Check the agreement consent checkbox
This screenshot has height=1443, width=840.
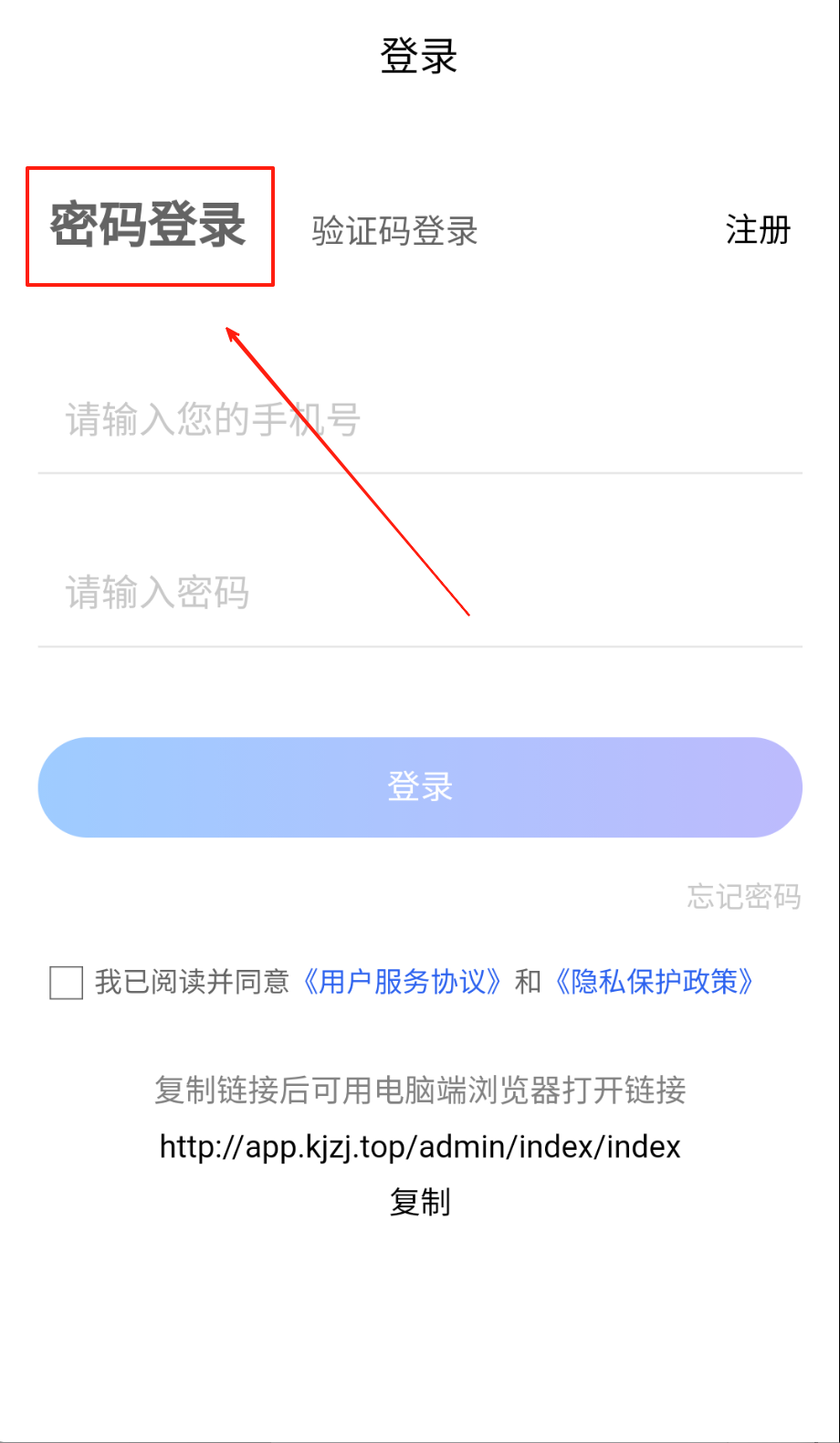(x=67, y=983)
